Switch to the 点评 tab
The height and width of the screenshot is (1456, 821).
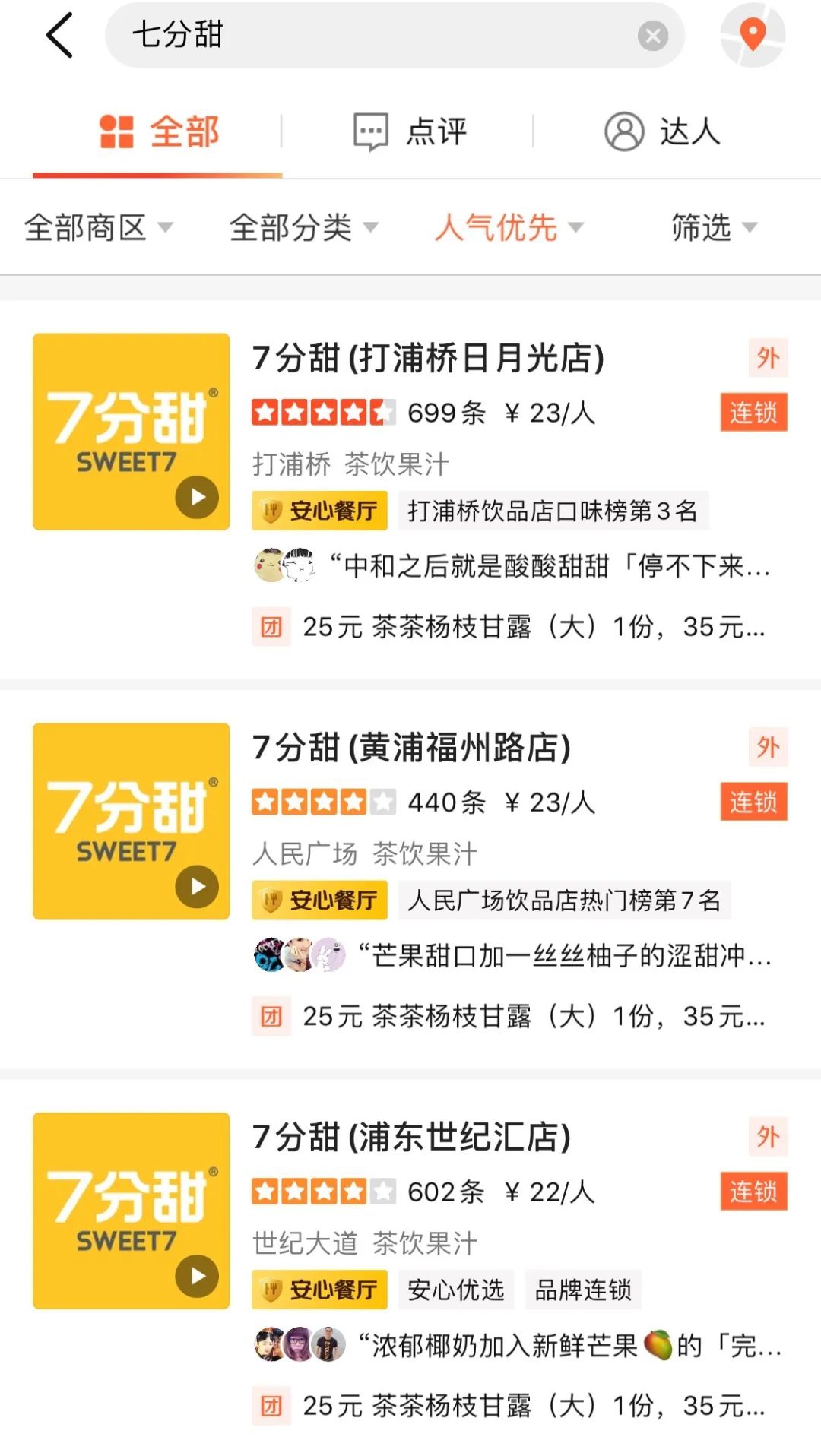coord(410,131)
